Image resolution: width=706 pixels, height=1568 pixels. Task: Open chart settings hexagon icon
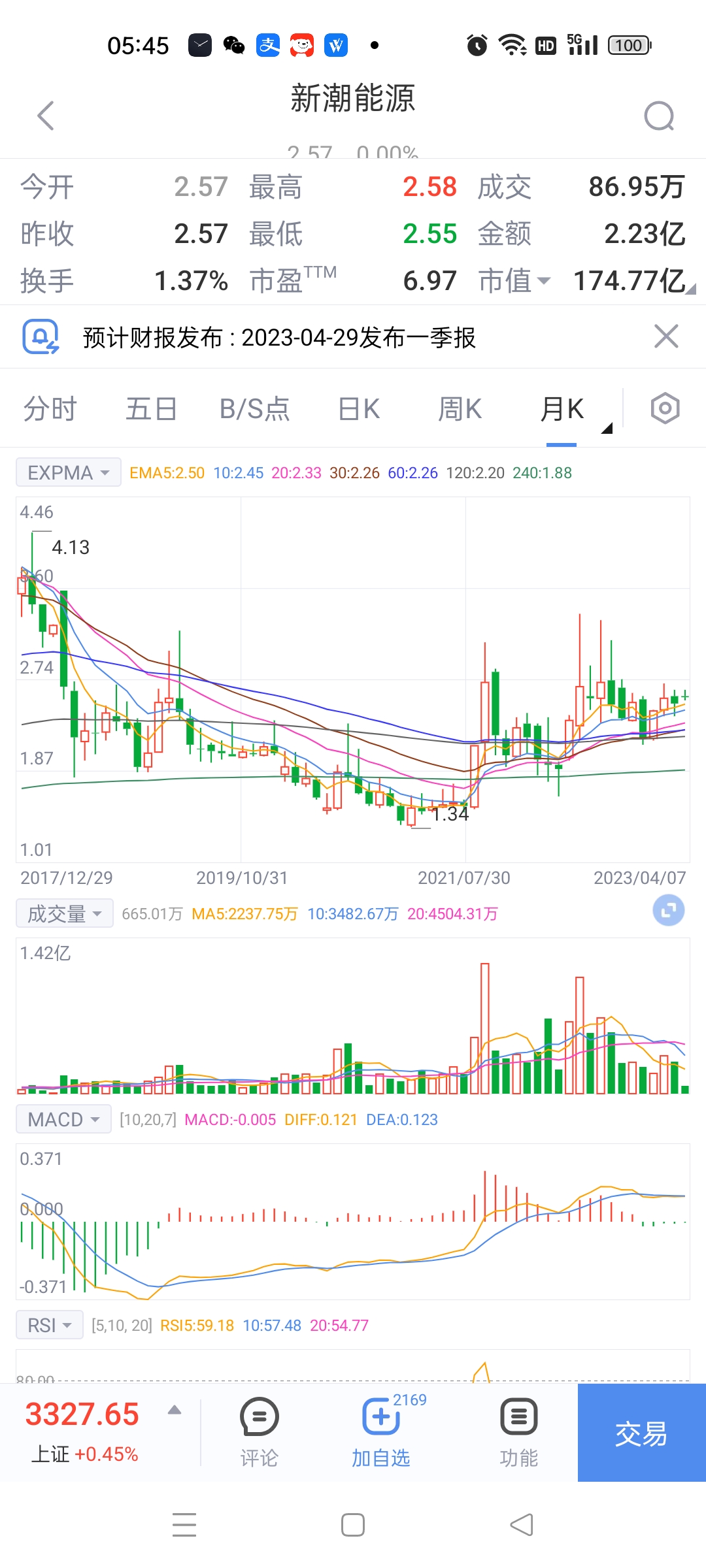coord(665,409)
